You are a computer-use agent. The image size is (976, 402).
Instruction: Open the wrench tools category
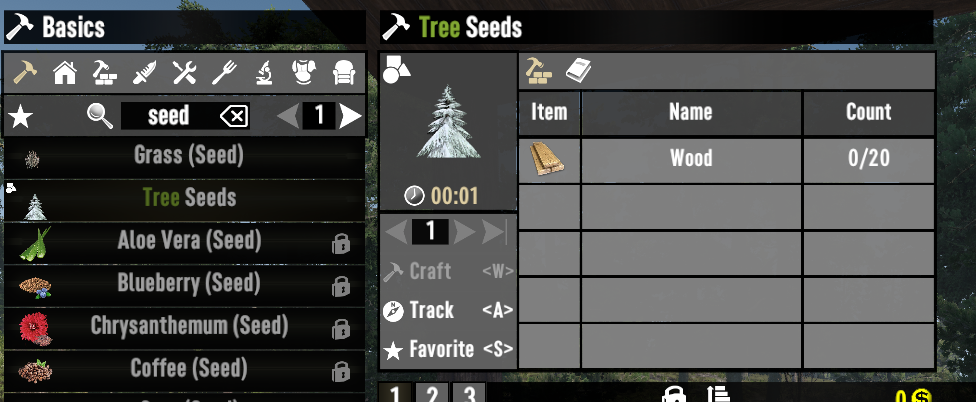183,72
